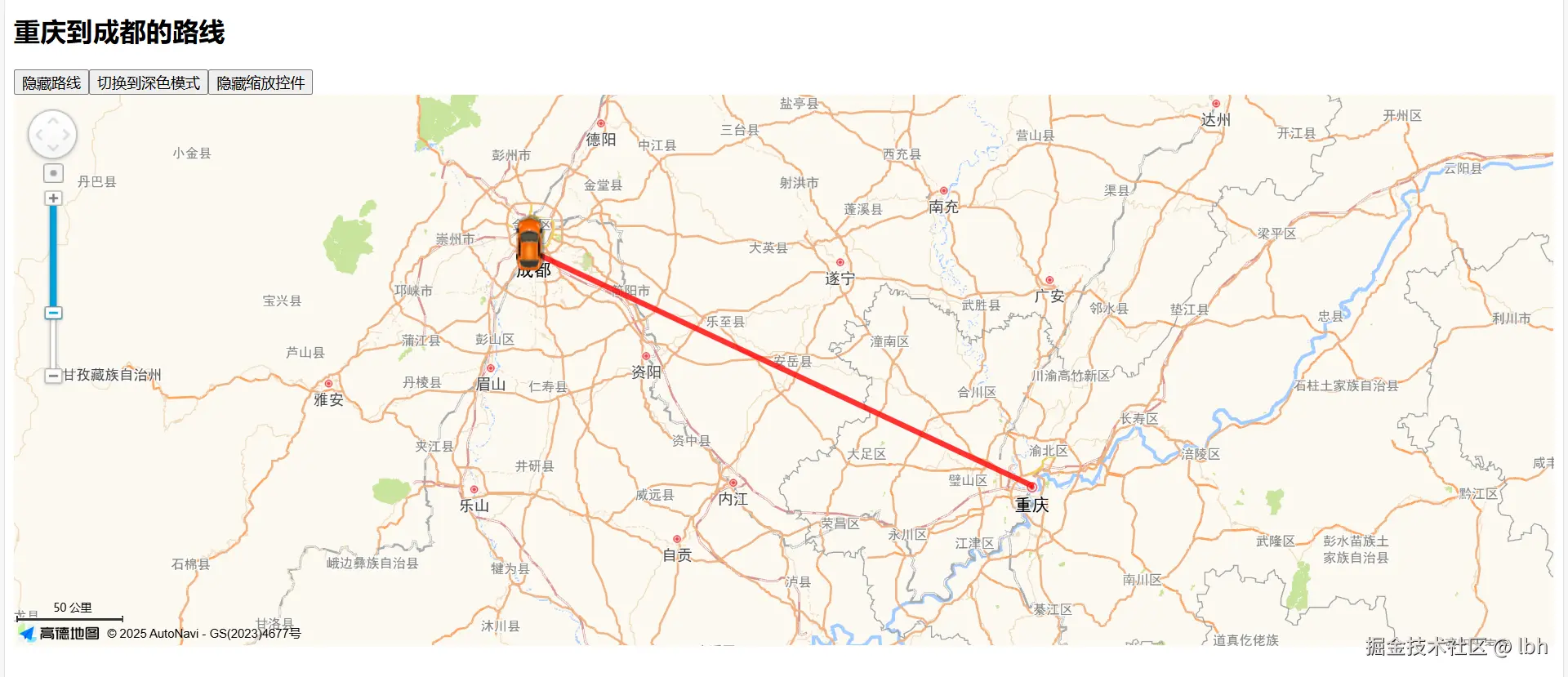Zoom out with the bottom minus button
This screenshot has width=1568, height=677.
point(53,376)
